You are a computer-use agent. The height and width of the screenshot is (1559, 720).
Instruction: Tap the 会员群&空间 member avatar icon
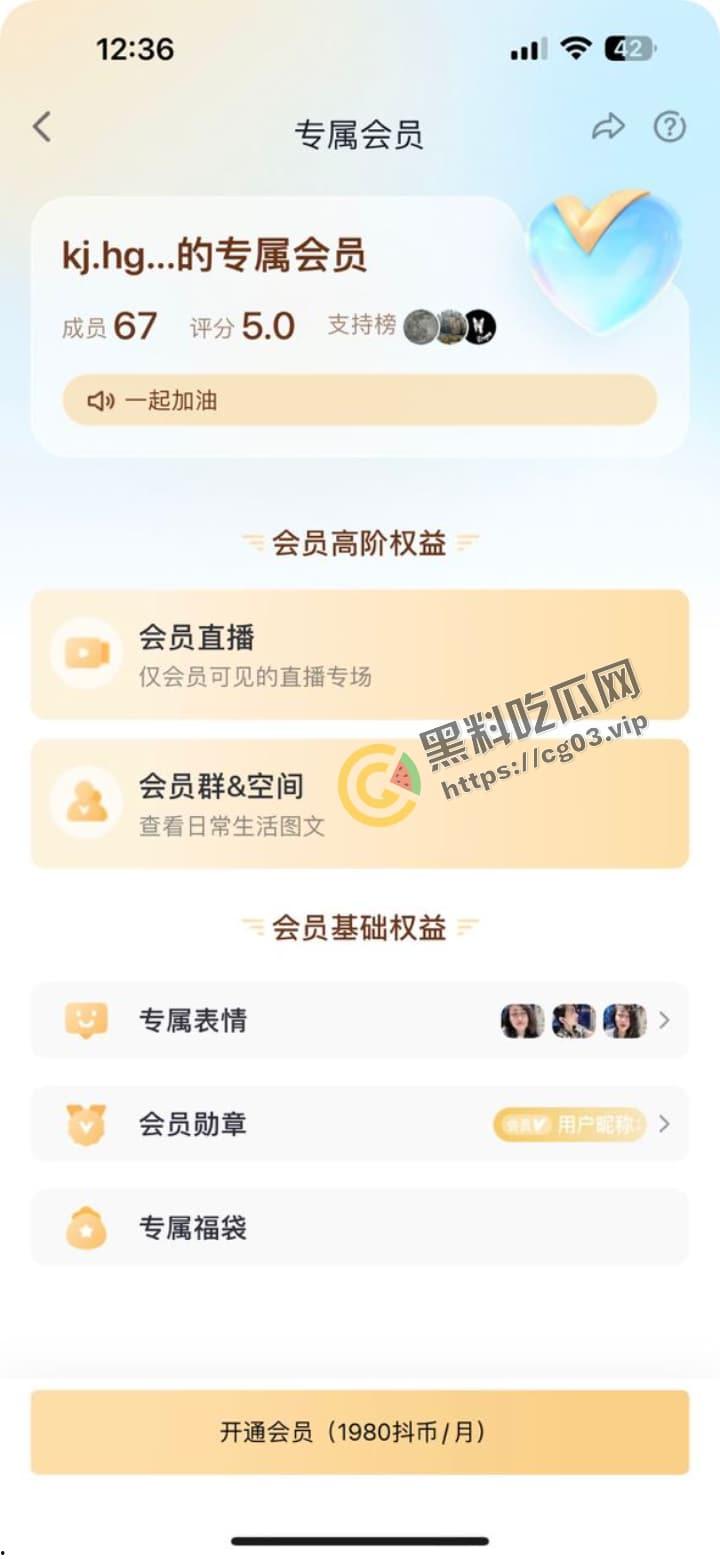click(86, 802)
